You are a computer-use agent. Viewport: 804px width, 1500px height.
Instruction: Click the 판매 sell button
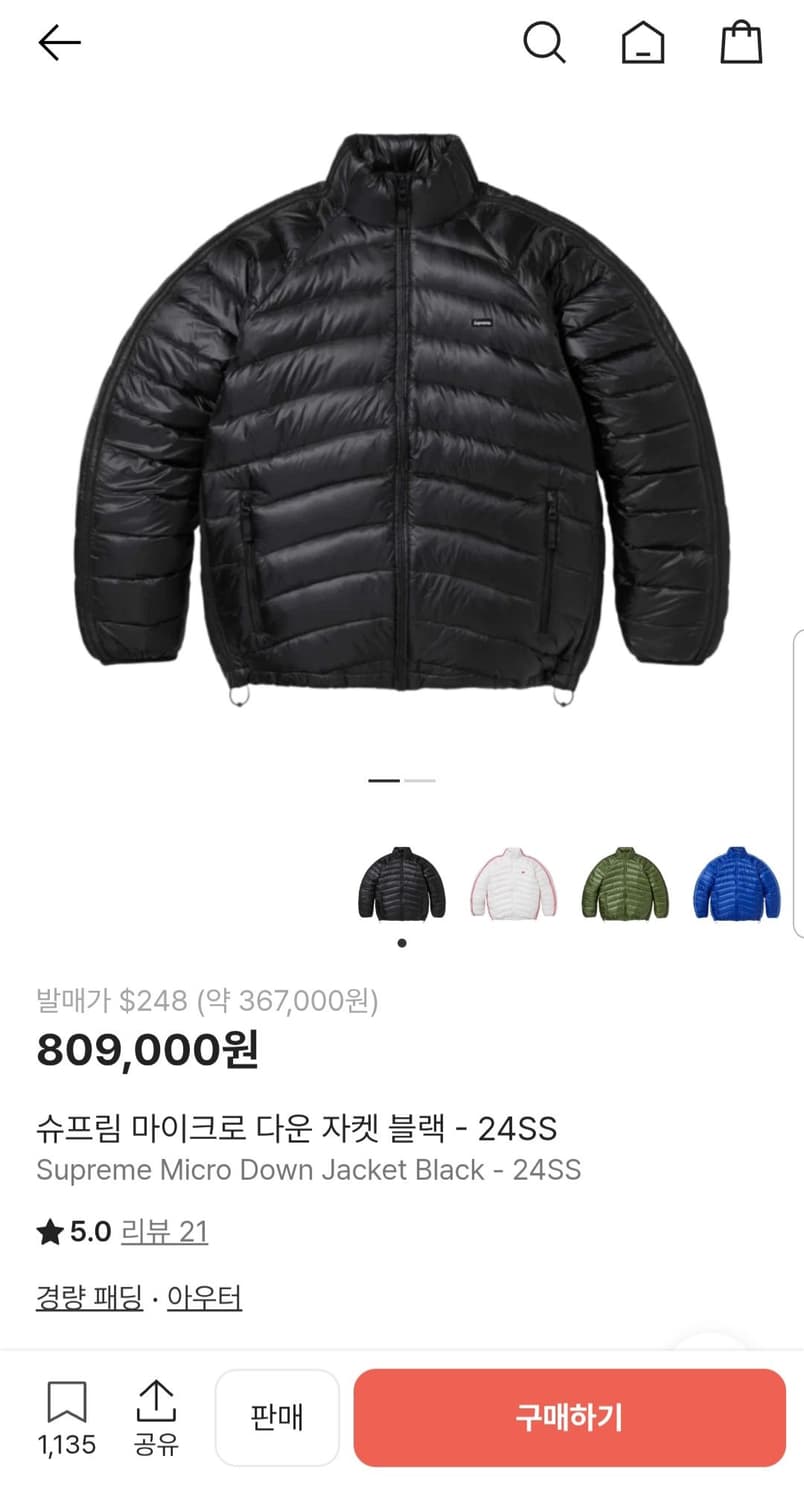point(277,1417)
